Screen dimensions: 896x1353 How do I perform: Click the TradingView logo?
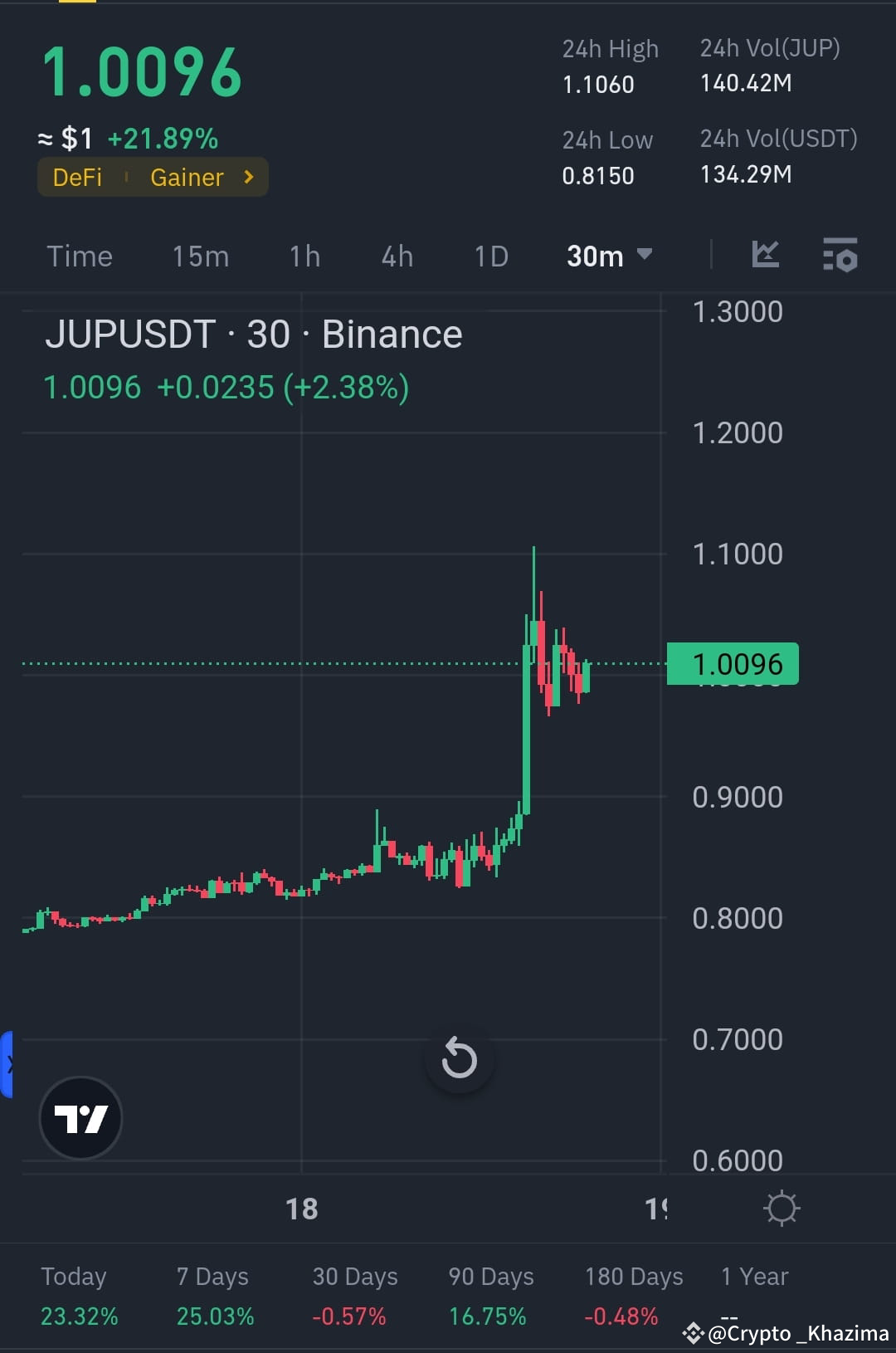pyautogui.click(x=80, y=1117)
